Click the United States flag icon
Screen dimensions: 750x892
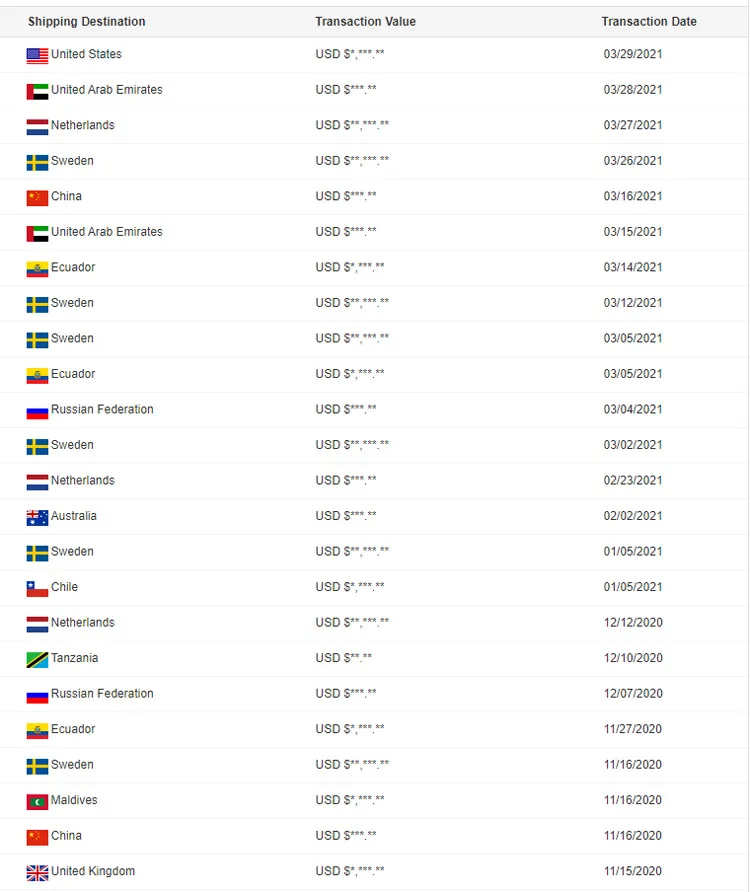pos(36,55)
